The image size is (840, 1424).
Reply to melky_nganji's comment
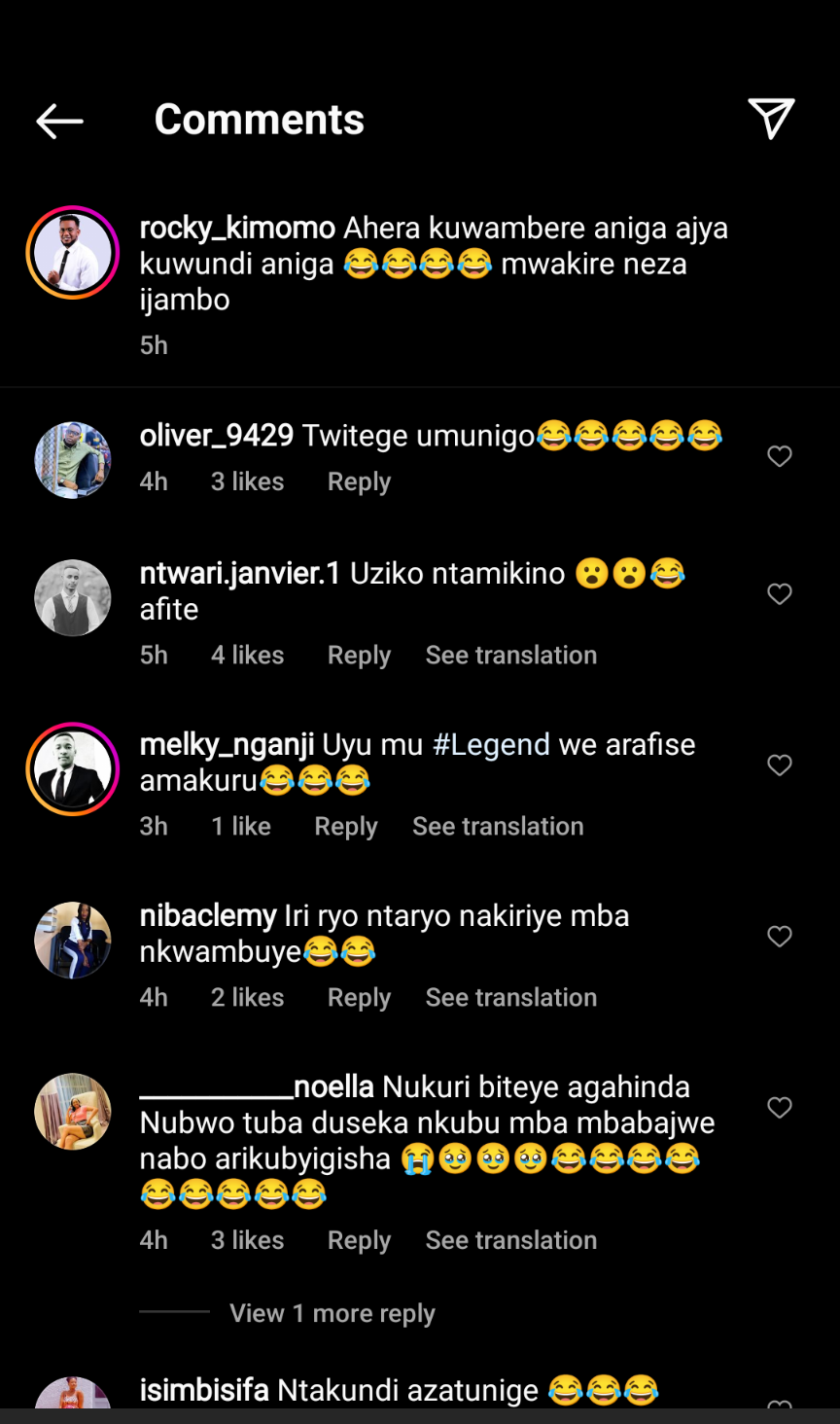(345, 827)
